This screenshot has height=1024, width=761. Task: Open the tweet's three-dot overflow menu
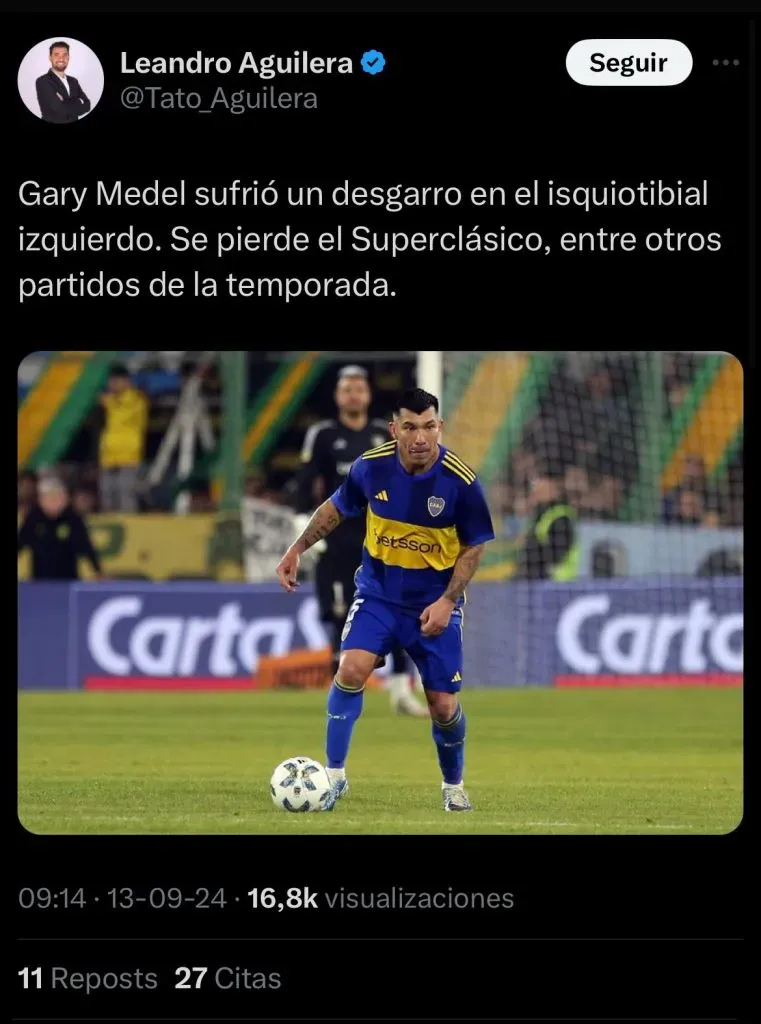(725, 63)
